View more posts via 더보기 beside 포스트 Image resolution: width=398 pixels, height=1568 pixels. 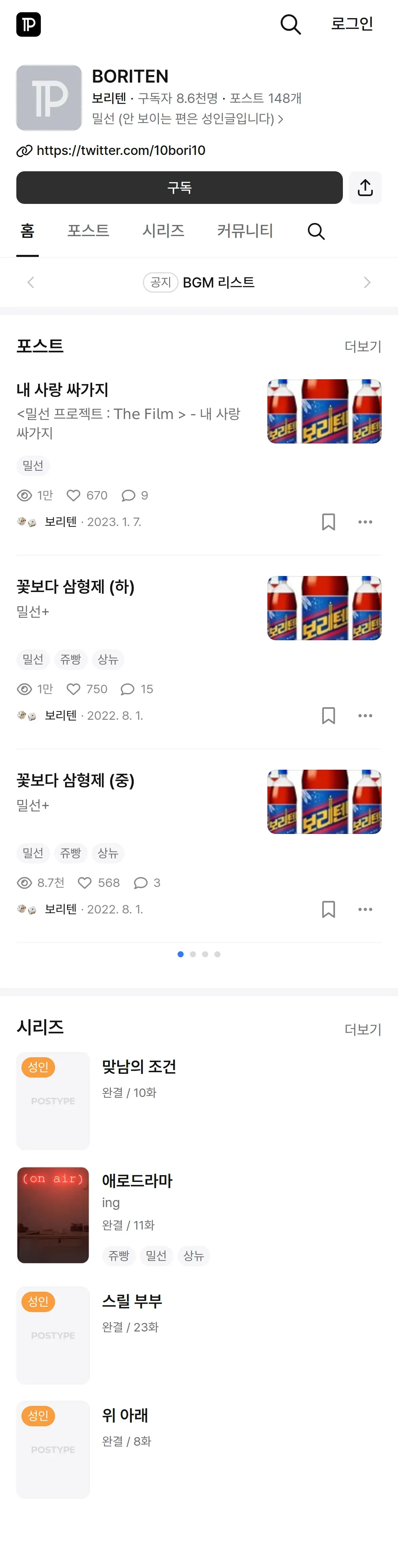[x=363, y=346]
